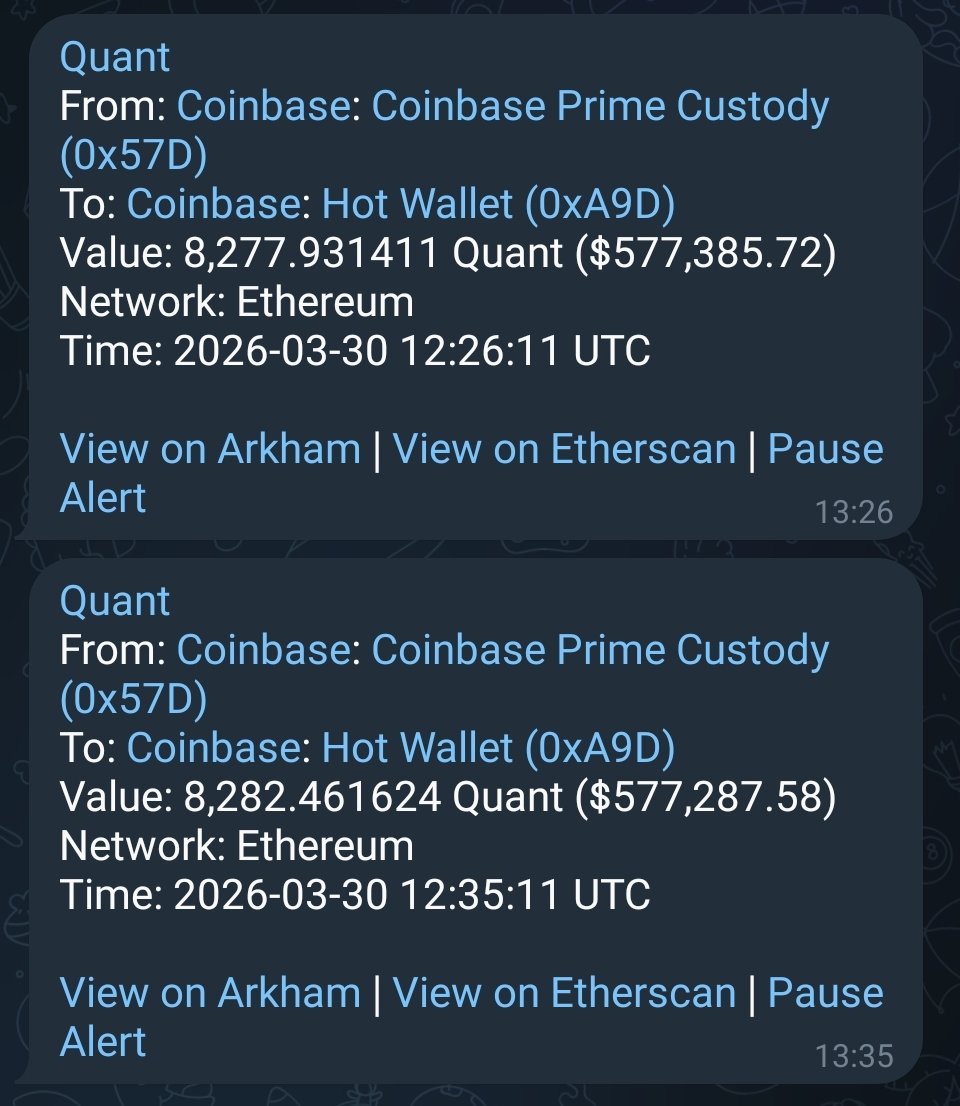Screen dimensions: 960x1106
Task: Open Coinbase Prime Custody link in 13:35 message
Action: [x=600, y=650]
